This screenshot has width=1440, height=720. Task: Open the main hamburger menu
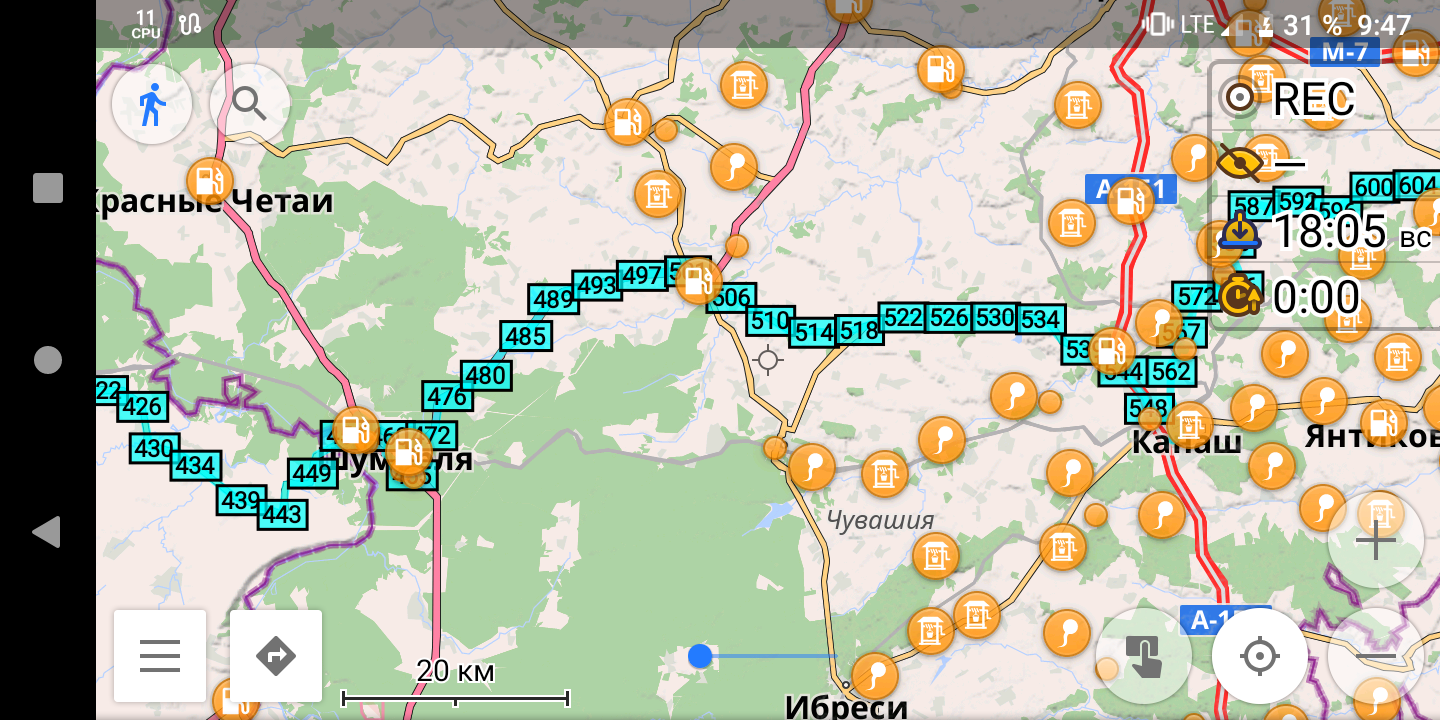click(x=160, y=656)
